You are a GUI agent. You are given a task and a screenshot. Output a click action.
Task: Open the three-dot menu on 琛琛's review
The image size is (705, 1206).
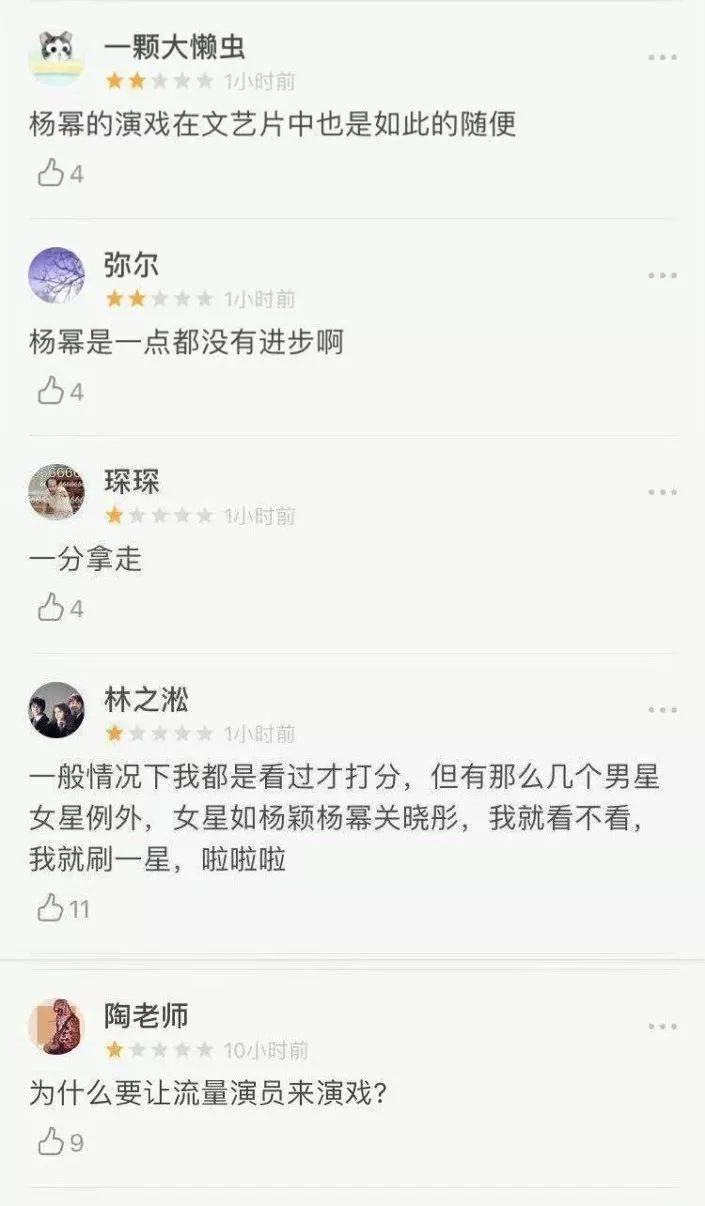[x=662, y=492]
